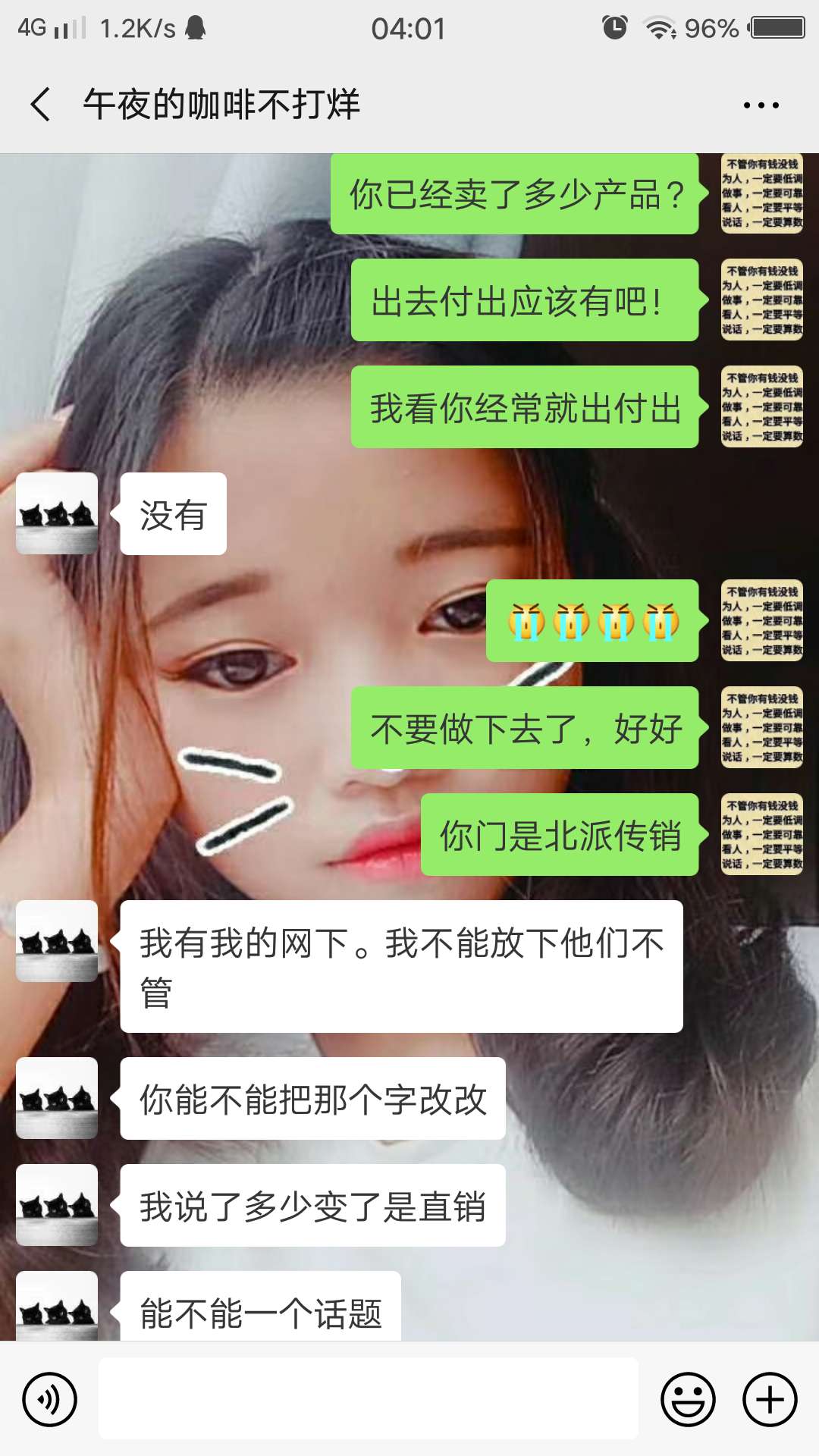Open the plus attachments menu
Screen dimensions: 819x1456
[770, 1399]
